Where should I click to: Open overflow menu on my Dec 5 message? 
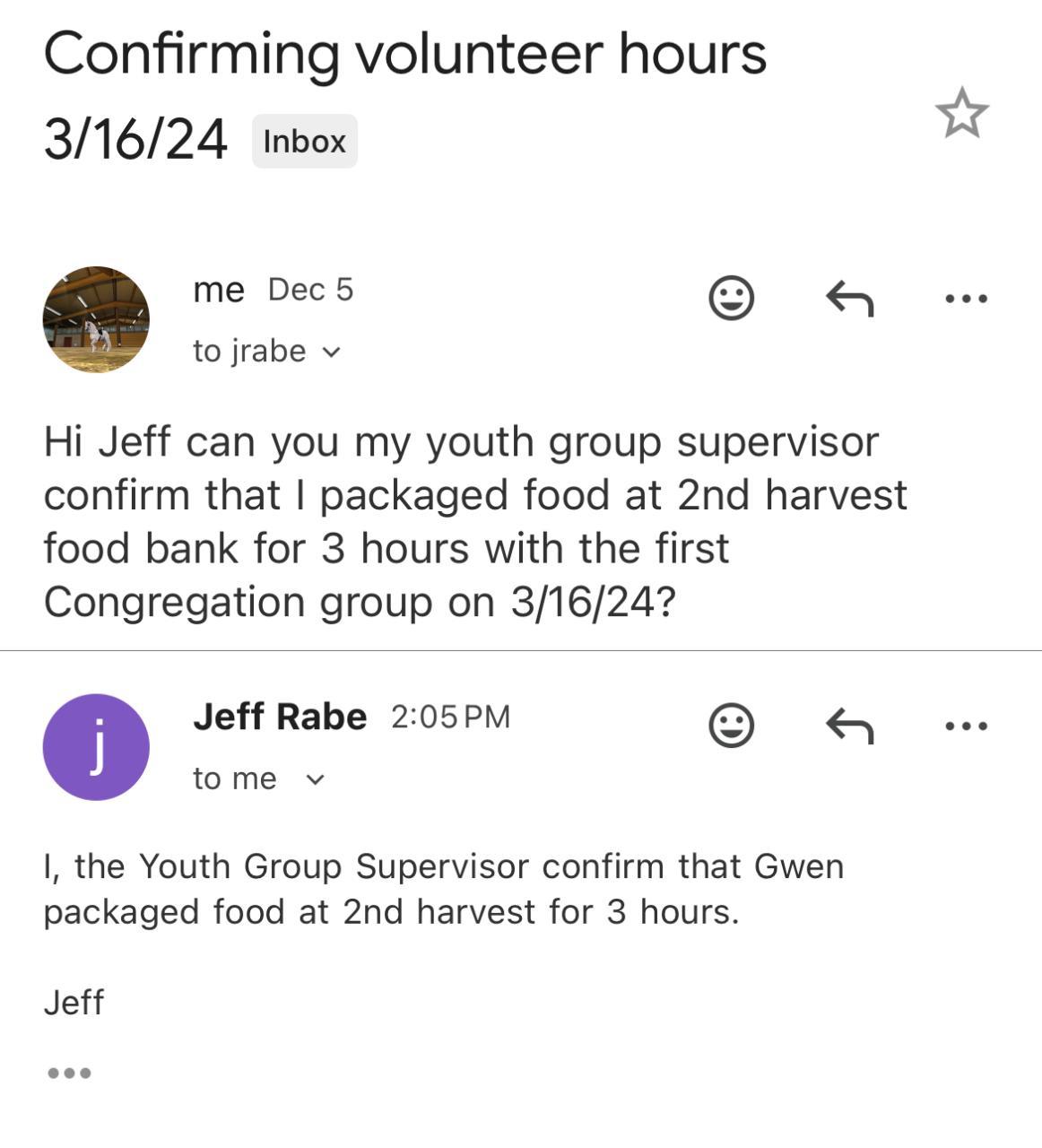tap(967, 298)
